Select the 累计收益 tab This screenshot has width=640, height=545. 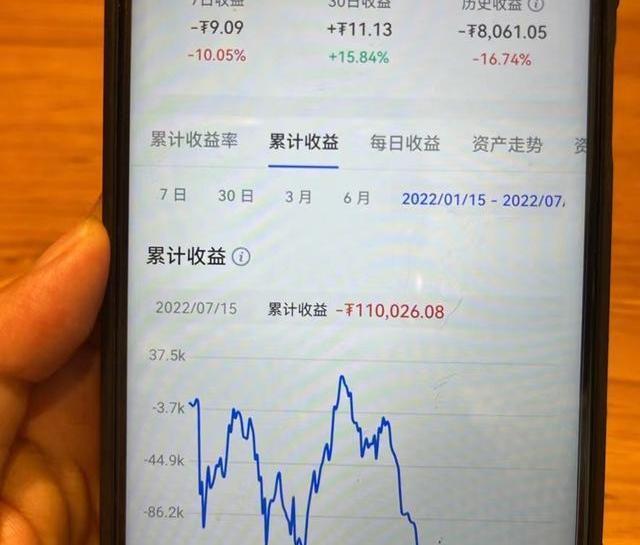coord(303,142)
